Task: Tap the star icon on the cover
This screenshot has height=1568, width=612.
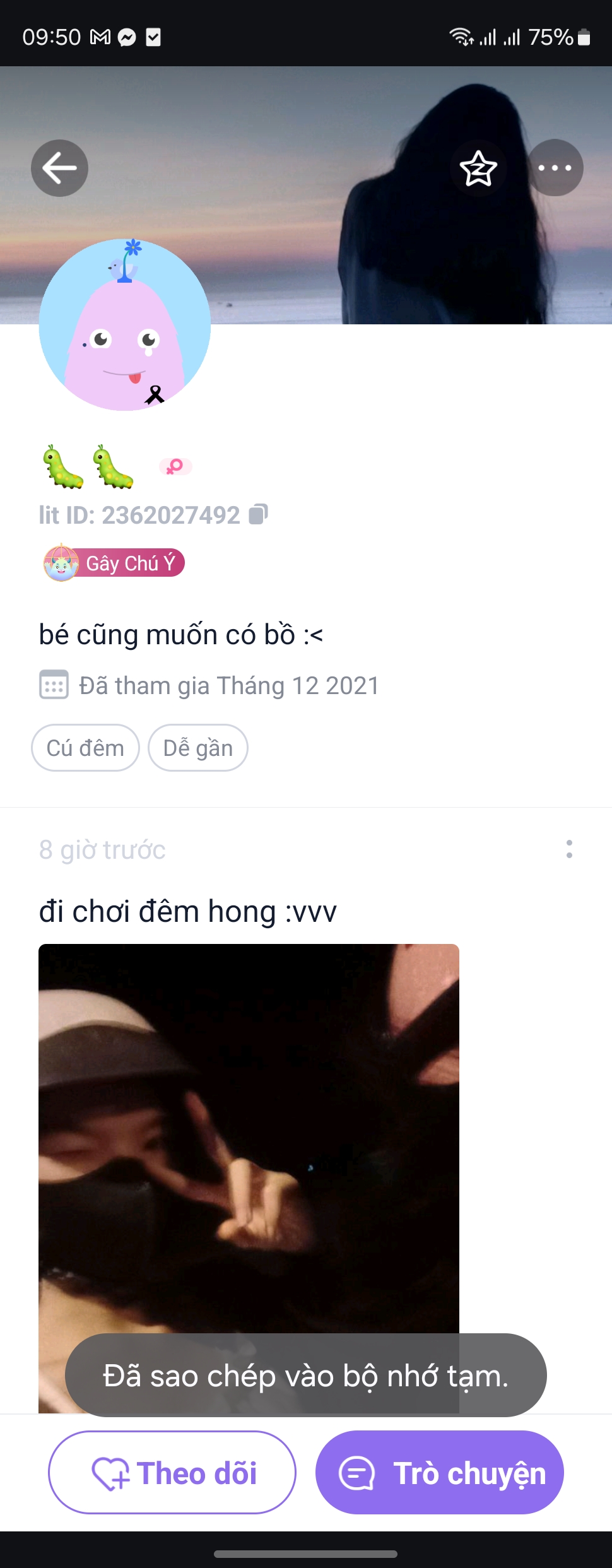Action: 478,168
